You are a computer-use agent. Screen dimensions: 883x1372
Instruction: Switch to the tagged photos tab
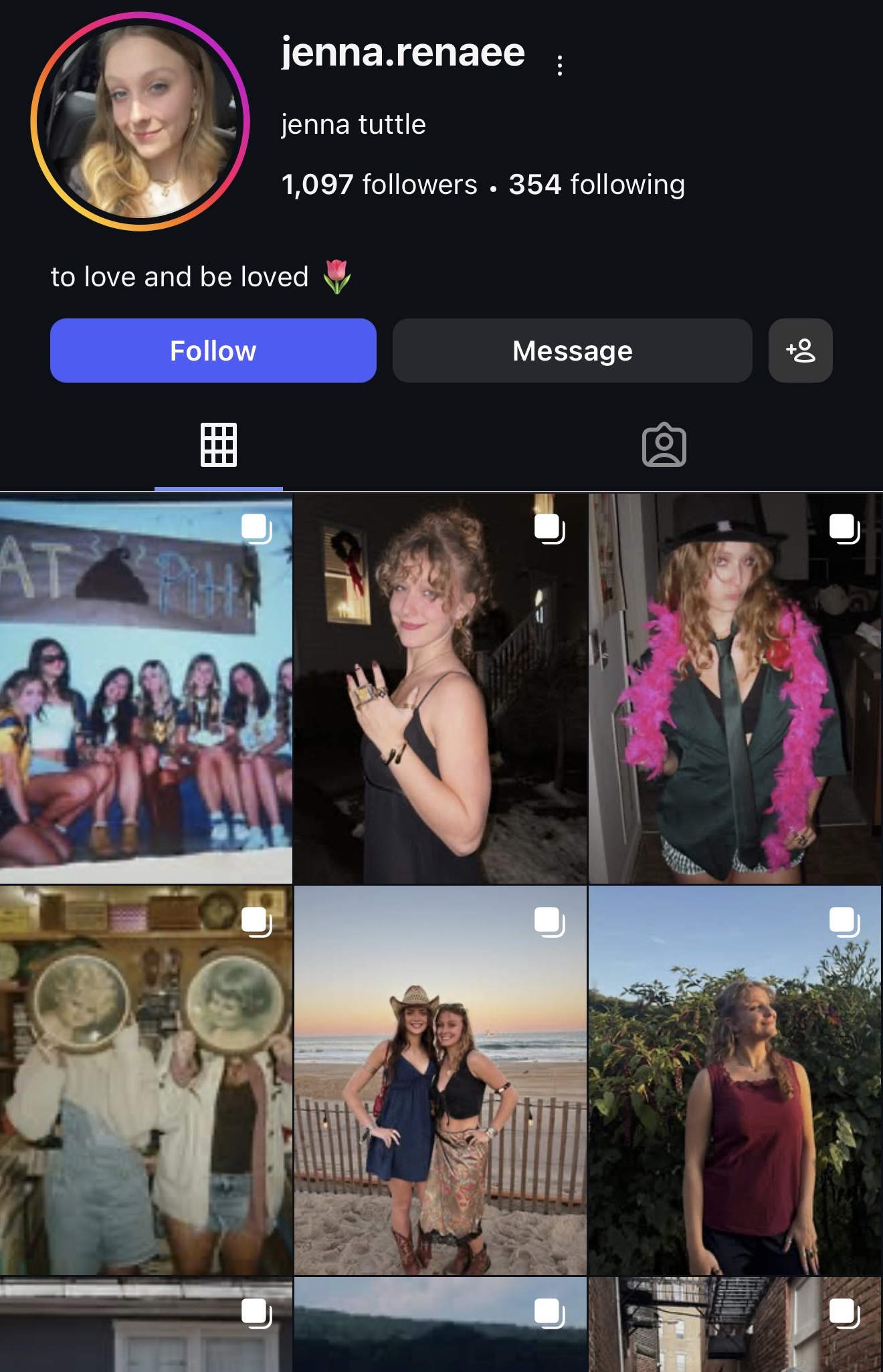[664, 445]
